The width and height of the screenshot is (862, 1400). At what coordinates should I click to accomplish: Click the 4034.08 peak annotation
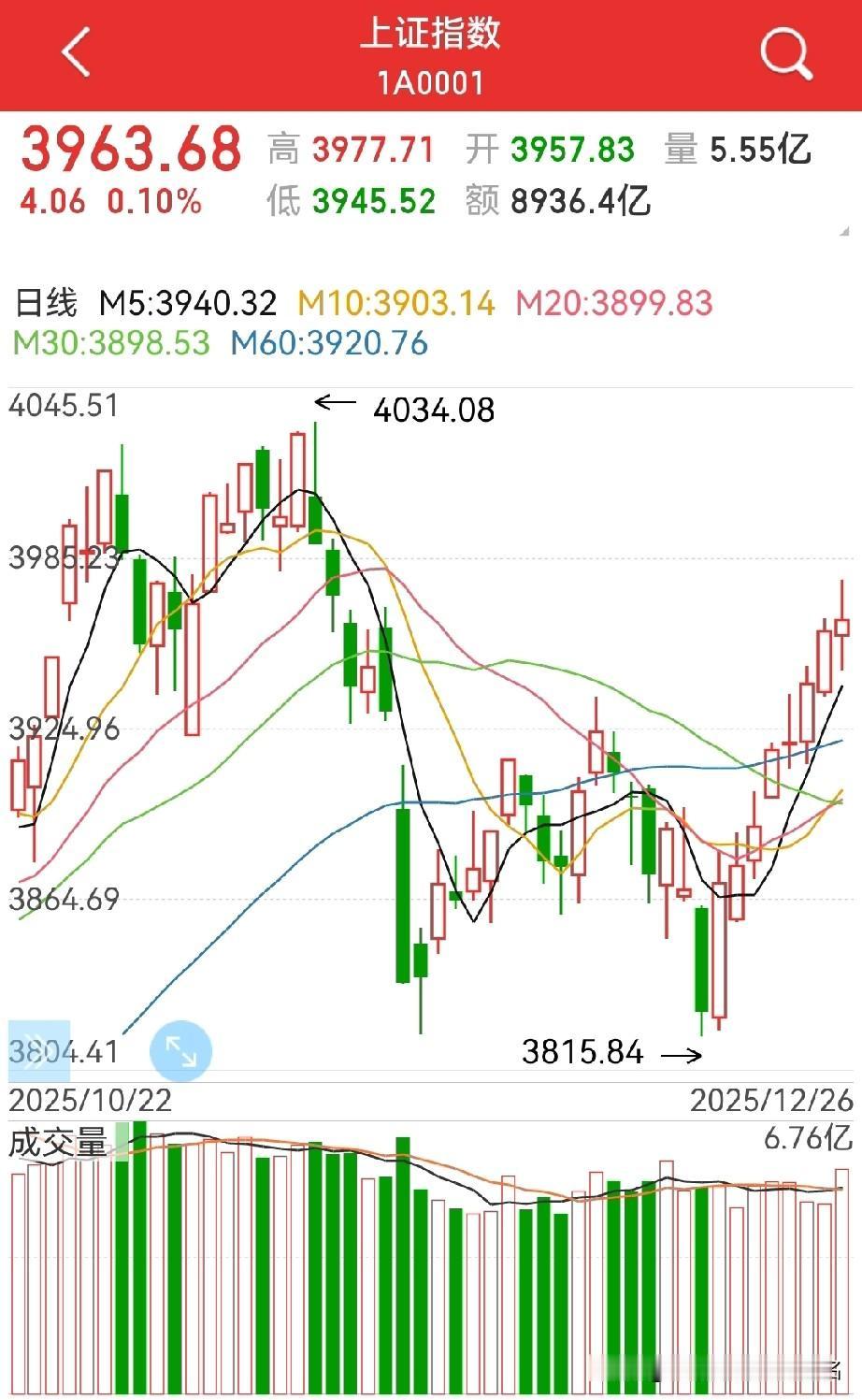(x=434, y=410)
